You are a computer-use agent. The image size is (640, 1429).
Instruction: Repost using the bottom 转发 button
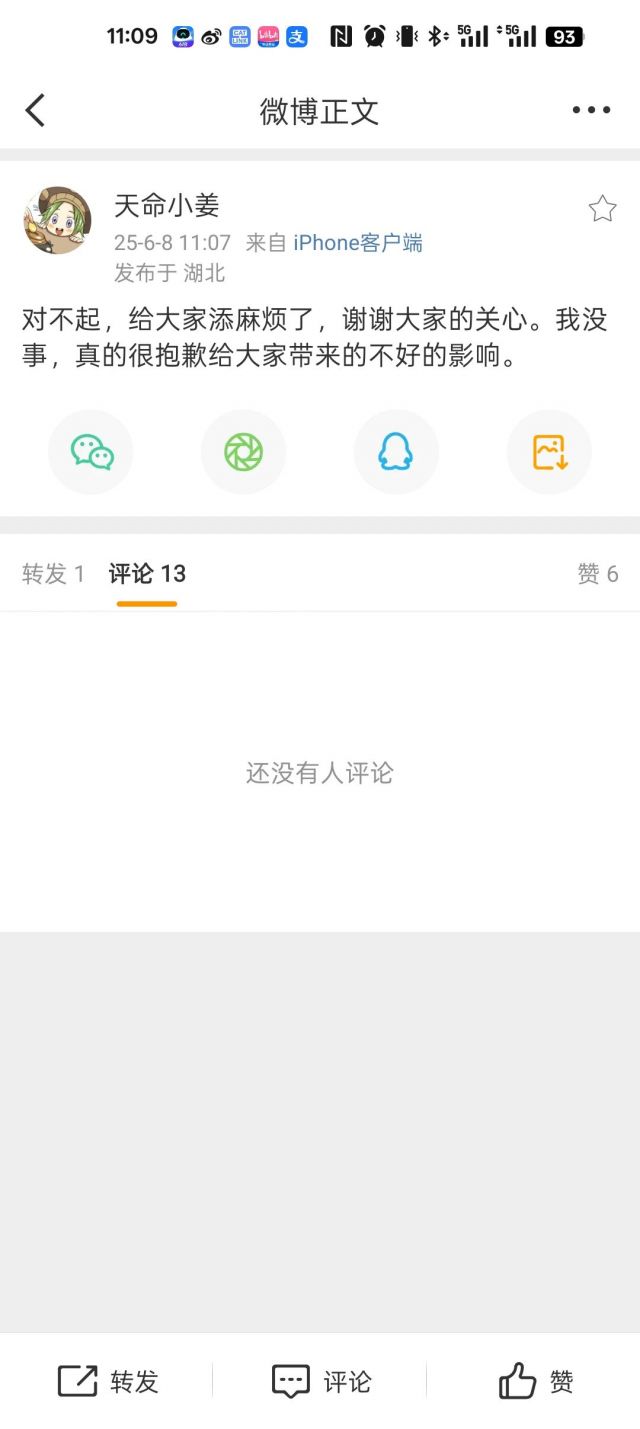(108, 1381)
